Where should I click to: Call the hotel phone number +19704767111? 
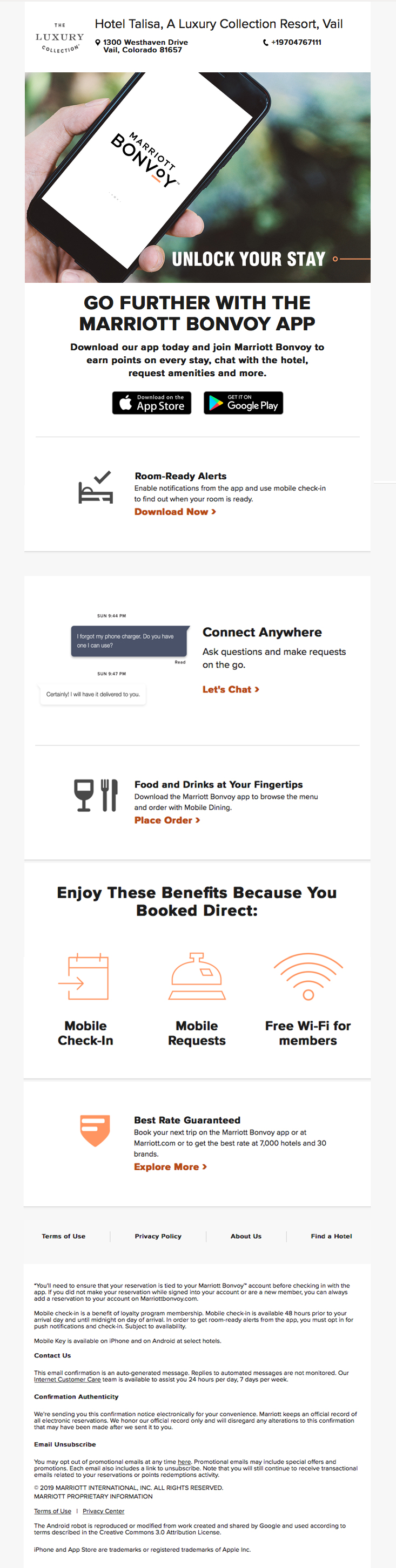[x=296, y=43]
